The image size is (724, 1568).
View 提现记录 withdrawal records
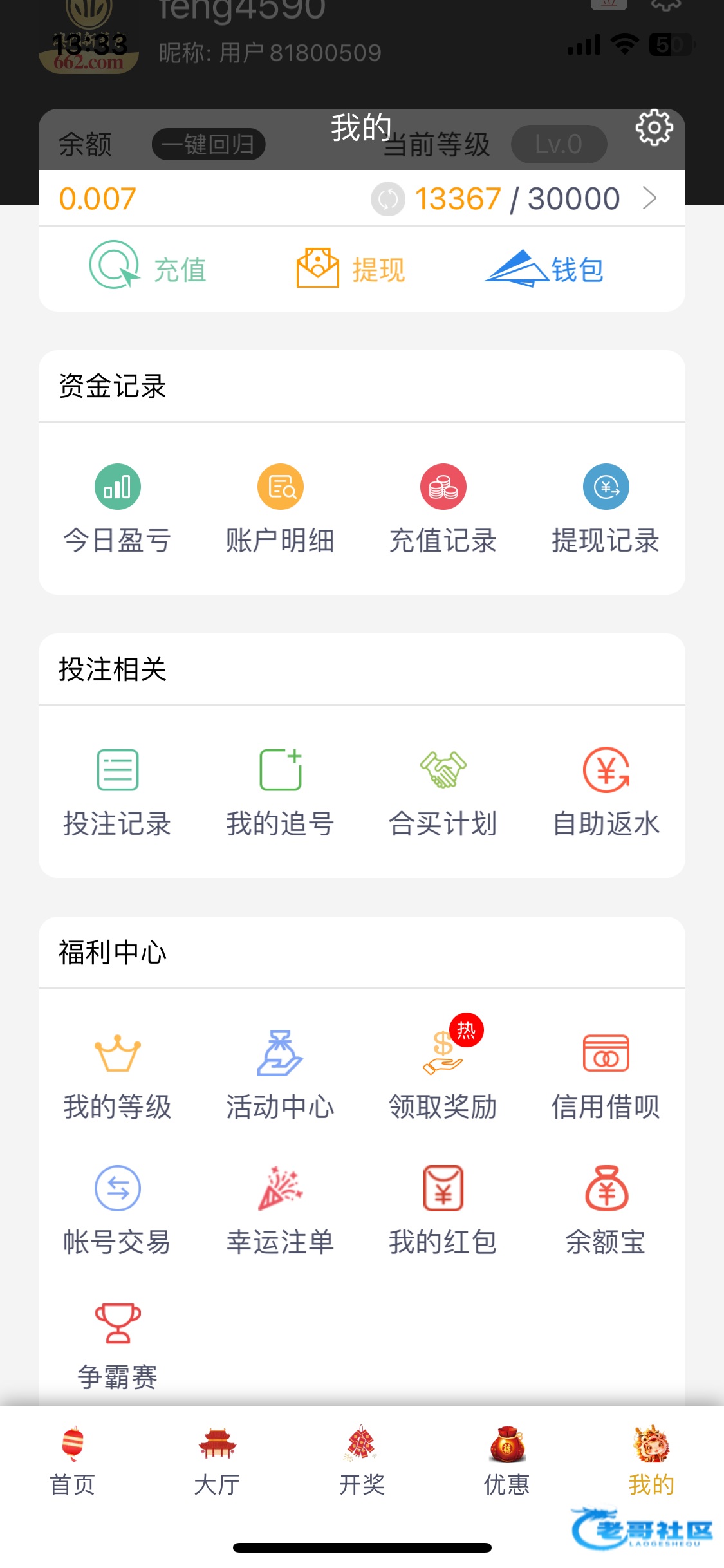coord(606,508)
